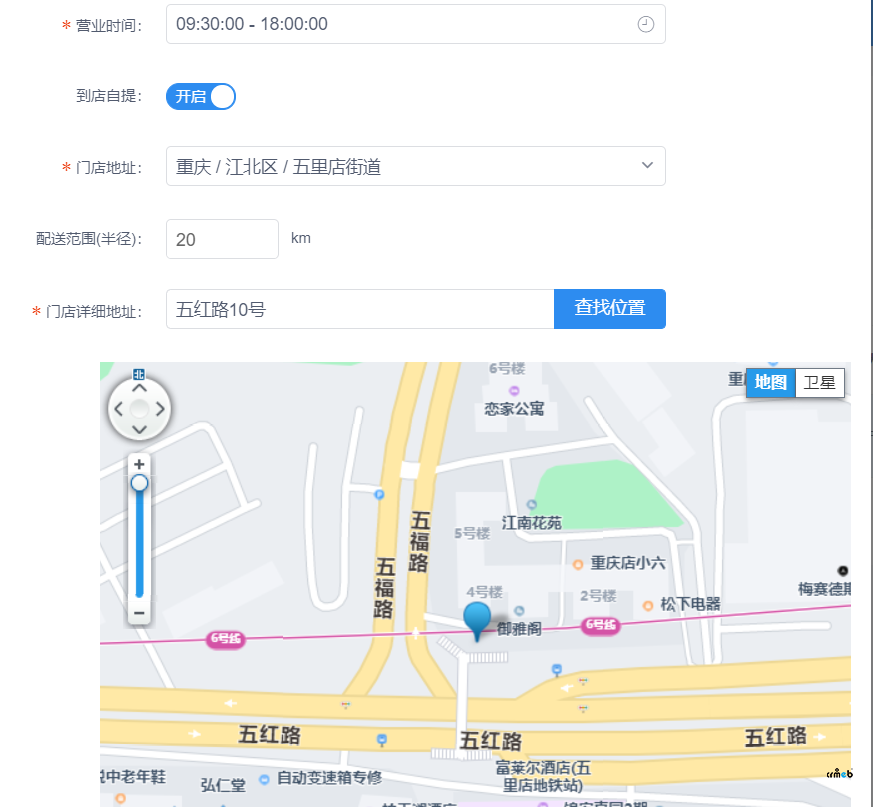Screen dimensions: 873x807
Task: Edit the 门店详细地址 text field
Action: point(360,309)
